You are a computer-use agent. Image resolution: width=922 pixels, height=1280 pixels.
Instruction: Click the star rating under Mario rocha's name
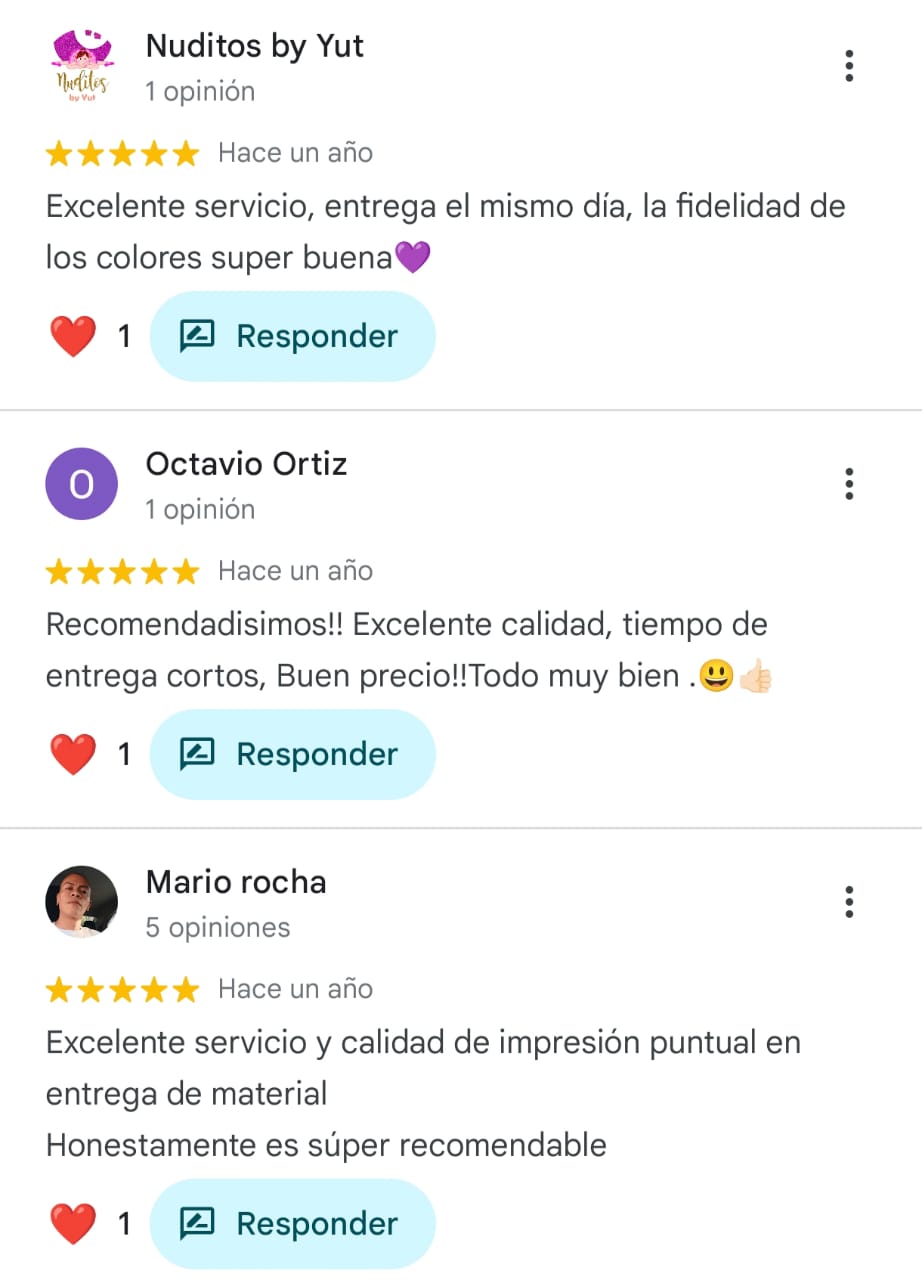point(122,989)
